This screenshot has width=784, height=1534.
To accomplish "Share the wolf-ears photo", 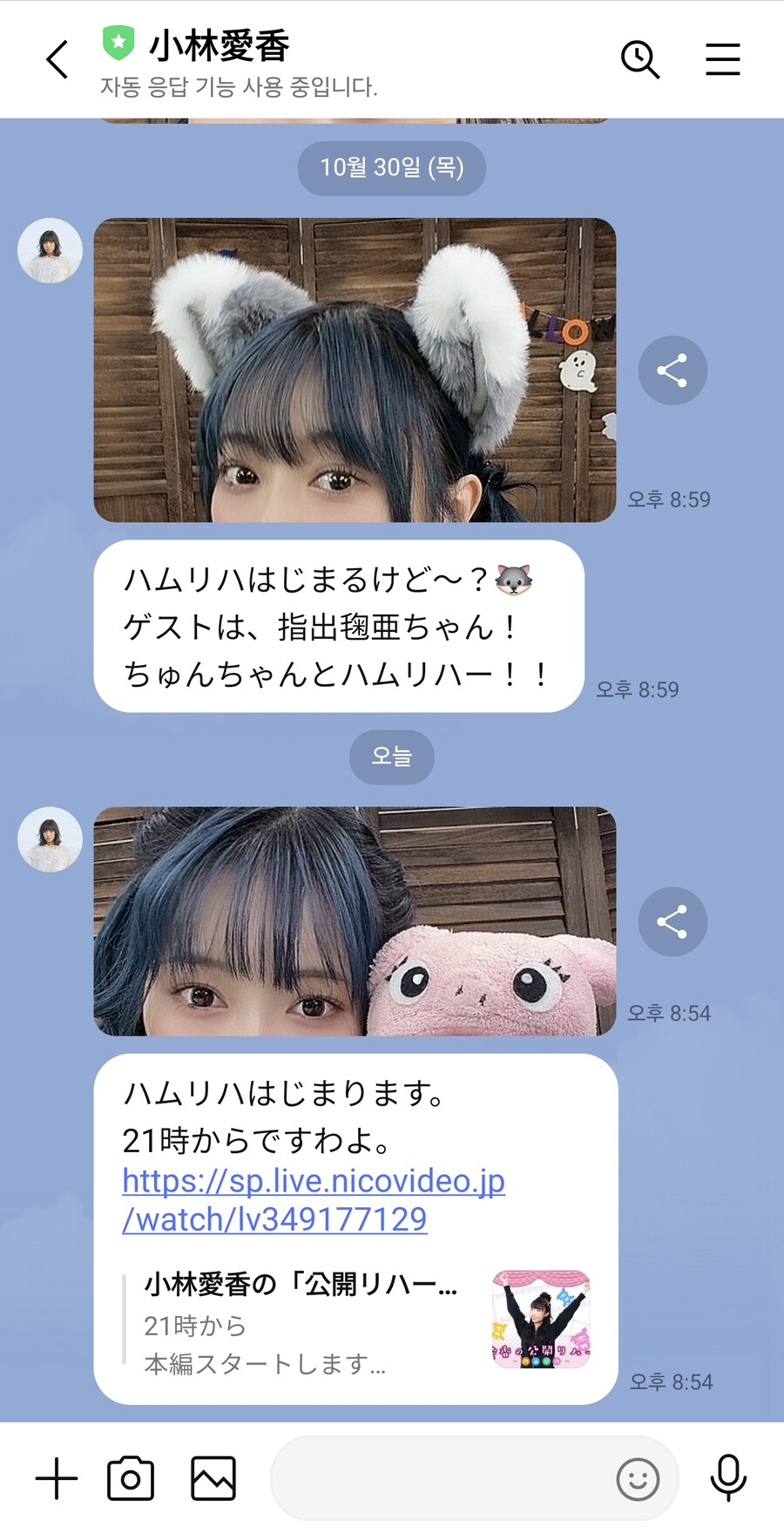I will tap(672, 370).
